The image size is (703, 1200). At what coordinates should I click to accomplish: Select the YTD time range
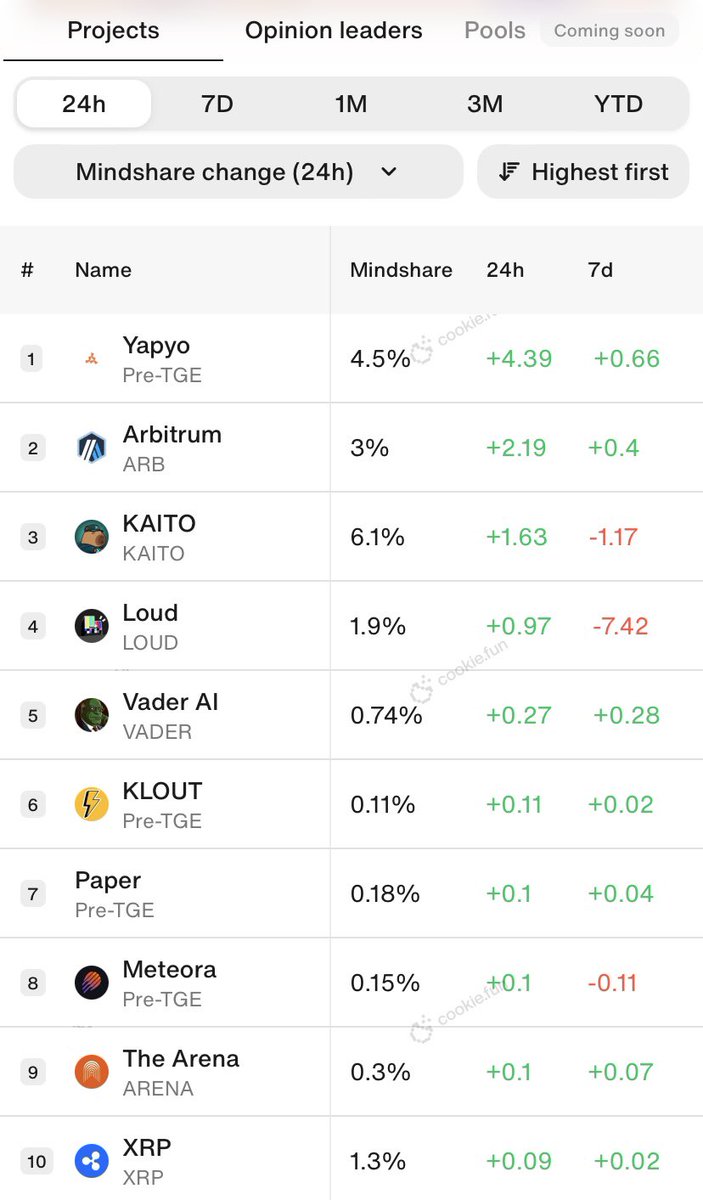[618, 104]
